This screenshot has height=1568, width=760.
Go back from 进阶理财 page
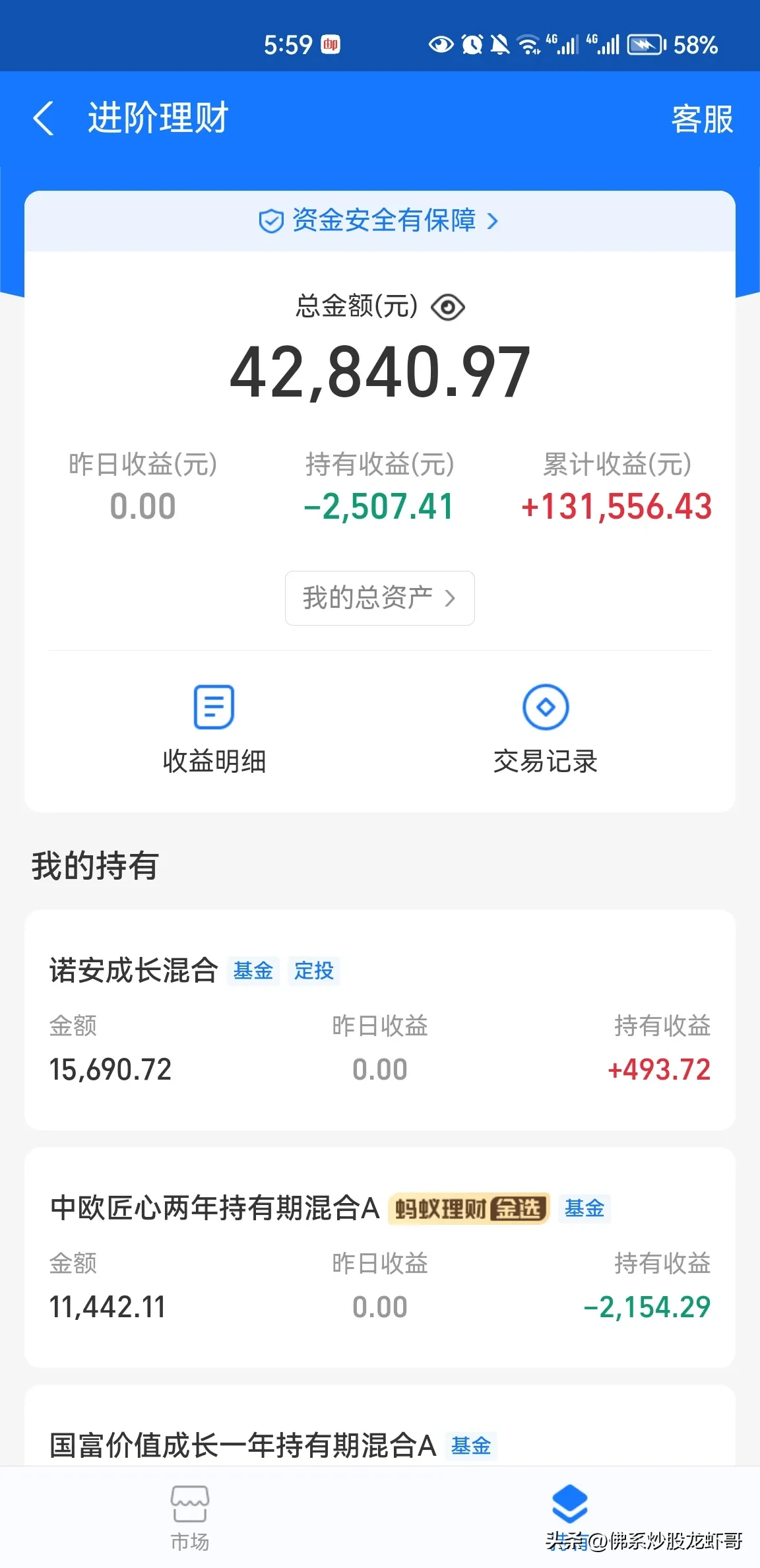point(44,119)
